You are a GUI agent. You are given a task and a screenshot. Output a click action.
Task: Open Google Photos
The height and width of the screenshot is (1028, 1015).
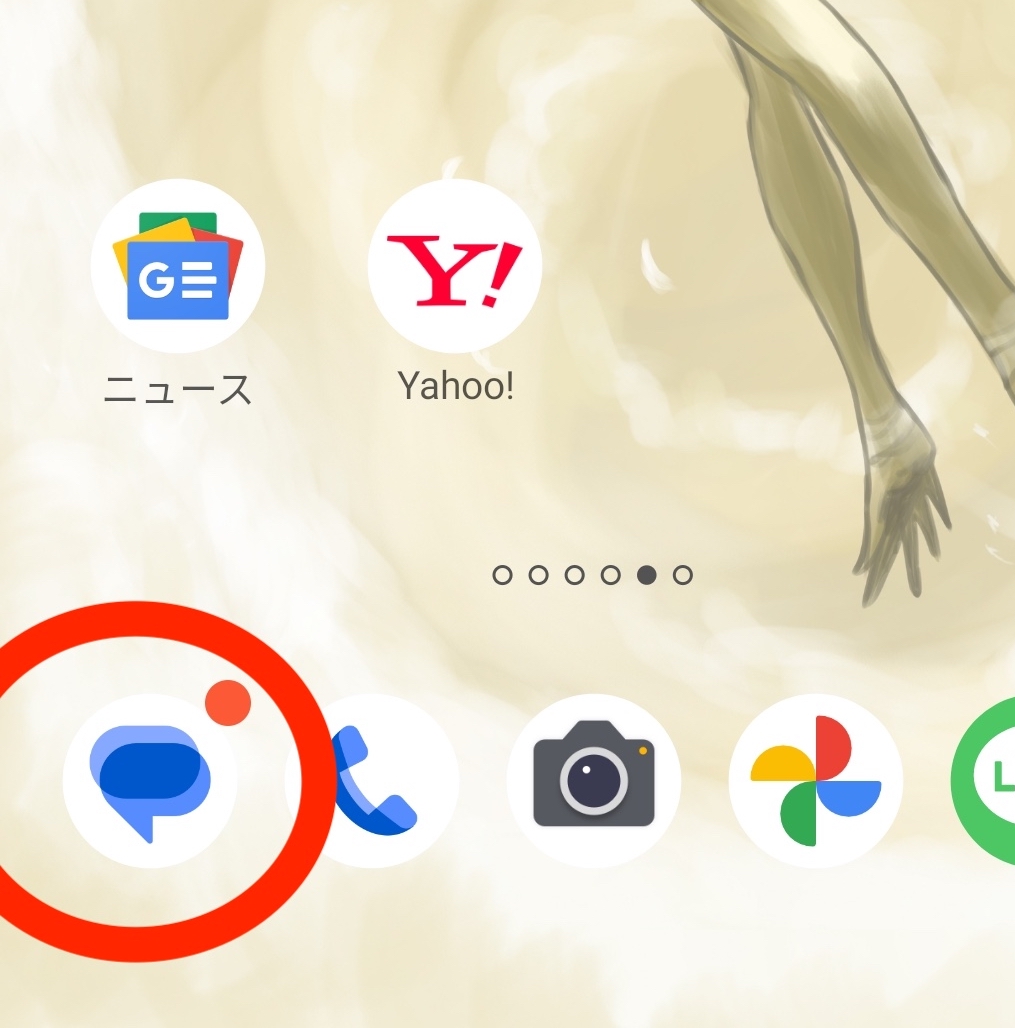point(815,781)
